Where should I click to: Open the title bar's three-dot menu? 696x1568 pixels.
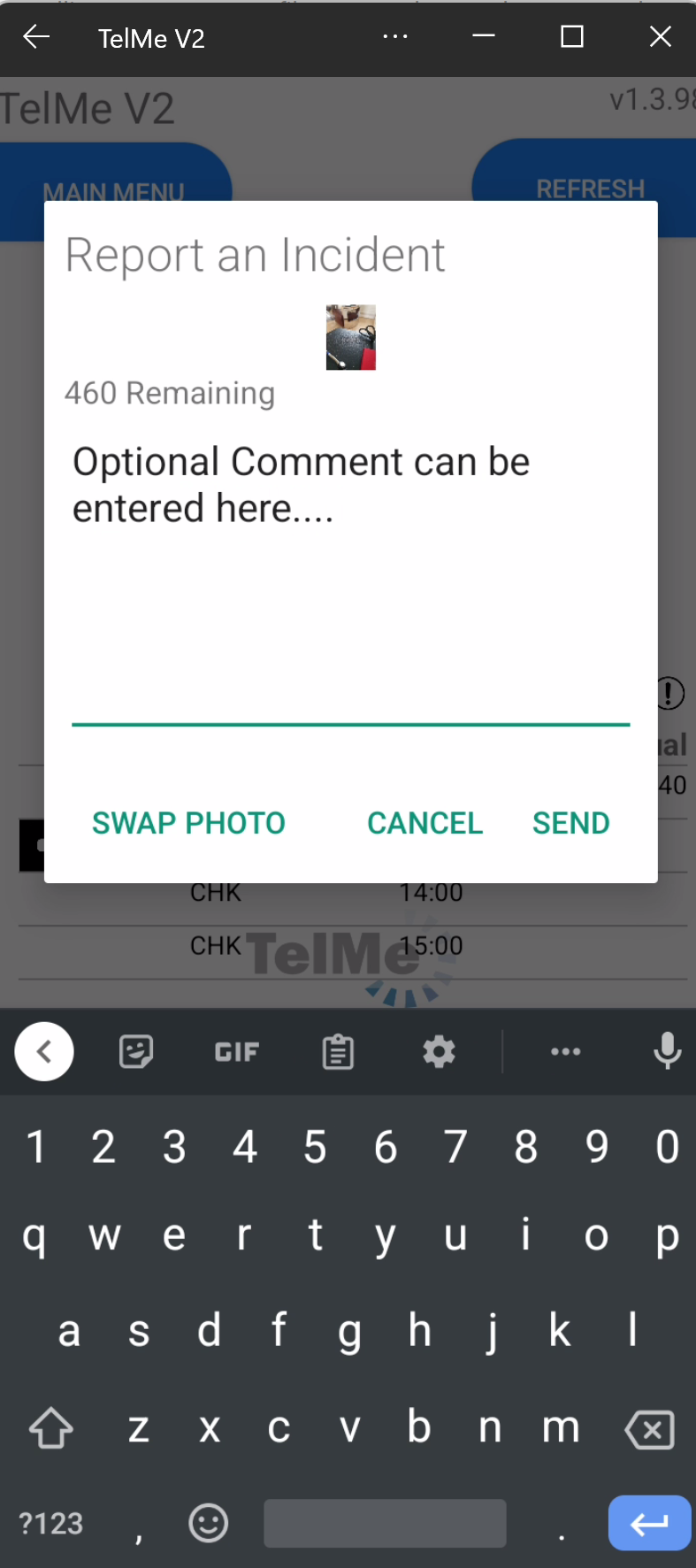coord(395,37)
